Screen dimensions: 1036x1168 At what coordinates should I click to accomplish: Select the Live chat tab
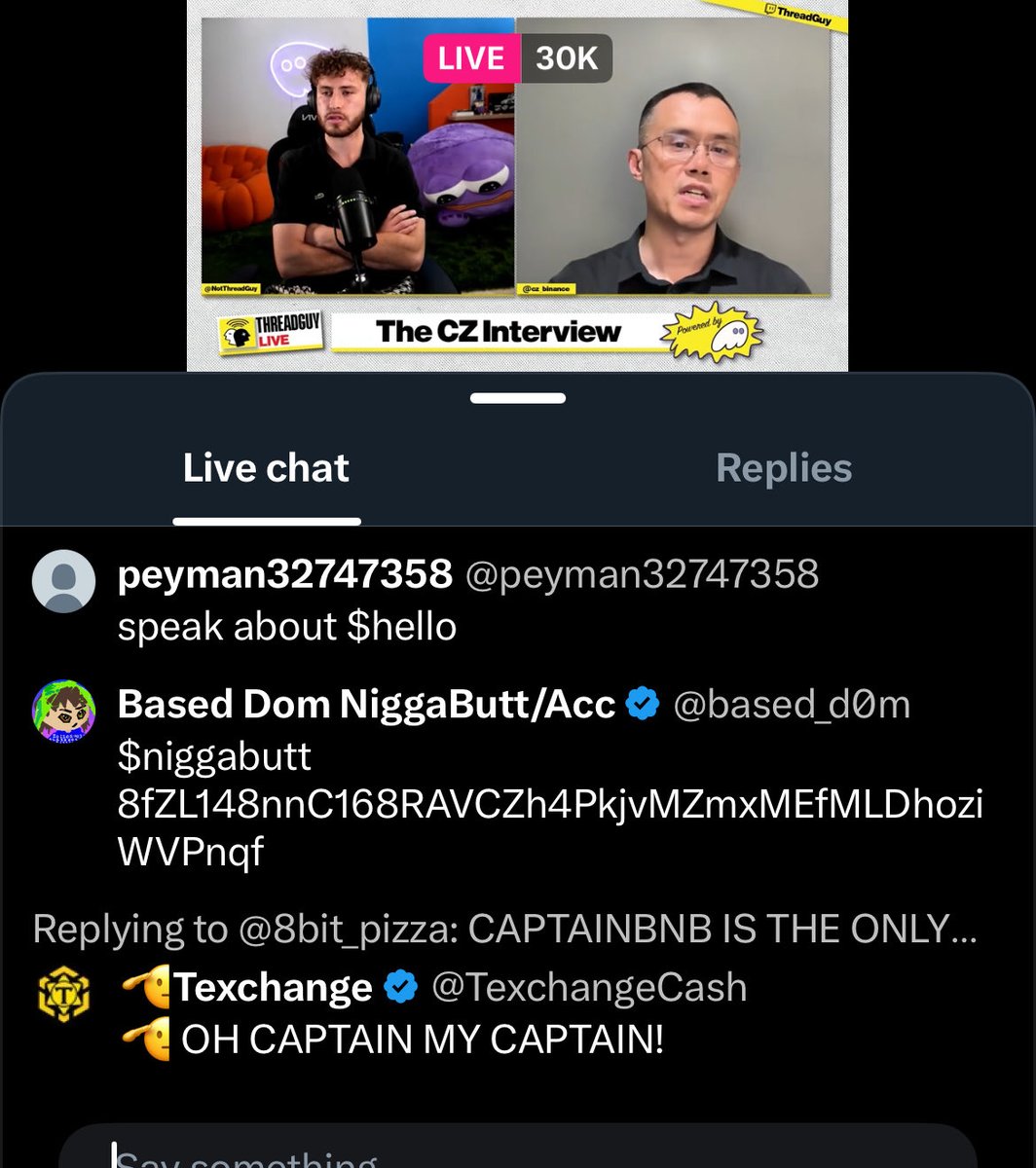[266, 468]
